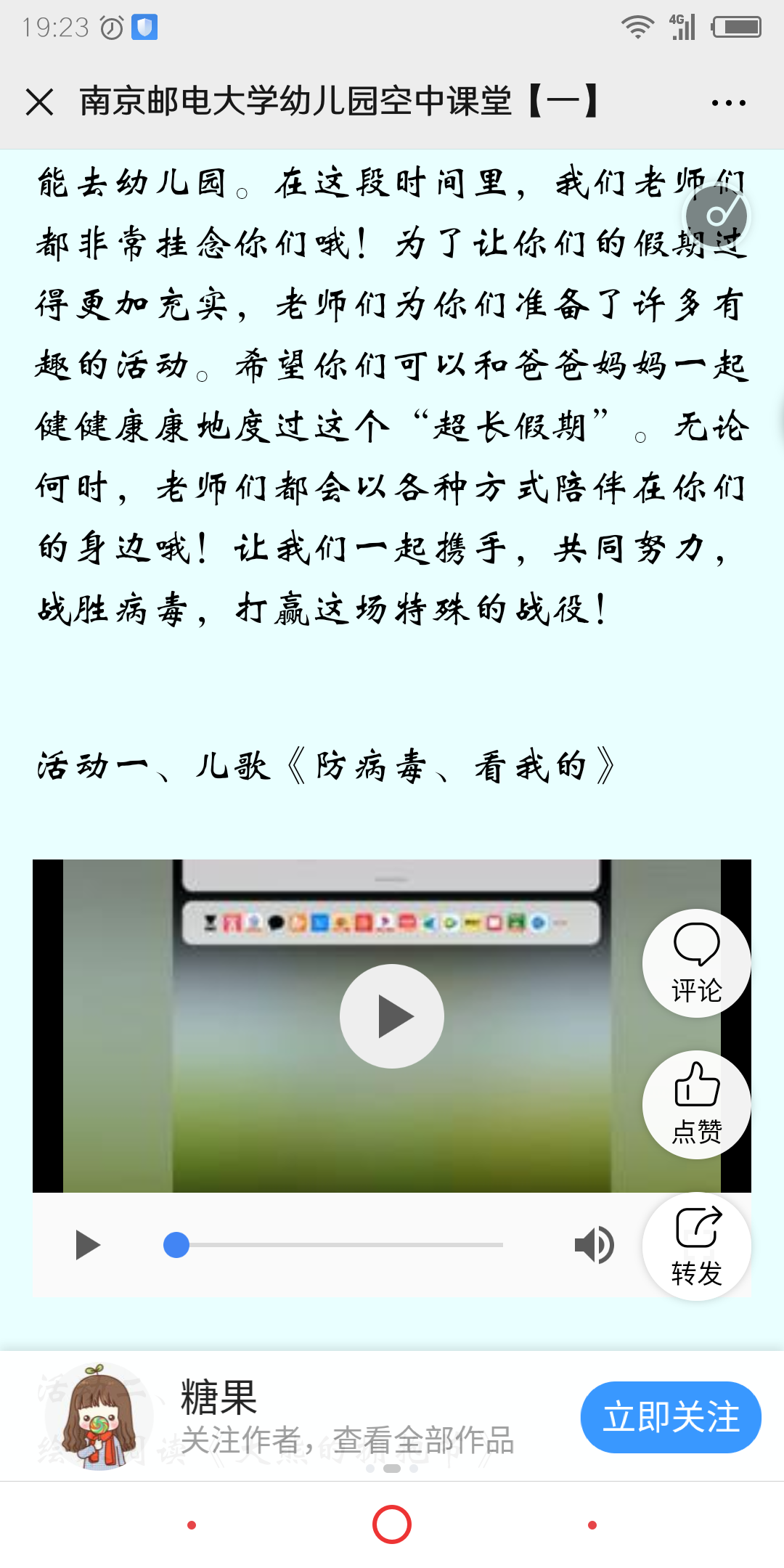The image size is (784, 1568).
Task: Play the video with center play button
Action: pos(392,1016)
